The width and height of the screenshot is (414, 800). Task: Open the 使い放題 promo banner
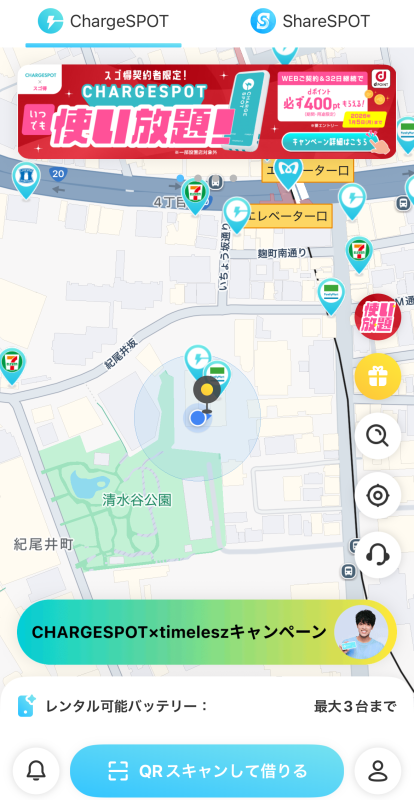pos(207,111)
